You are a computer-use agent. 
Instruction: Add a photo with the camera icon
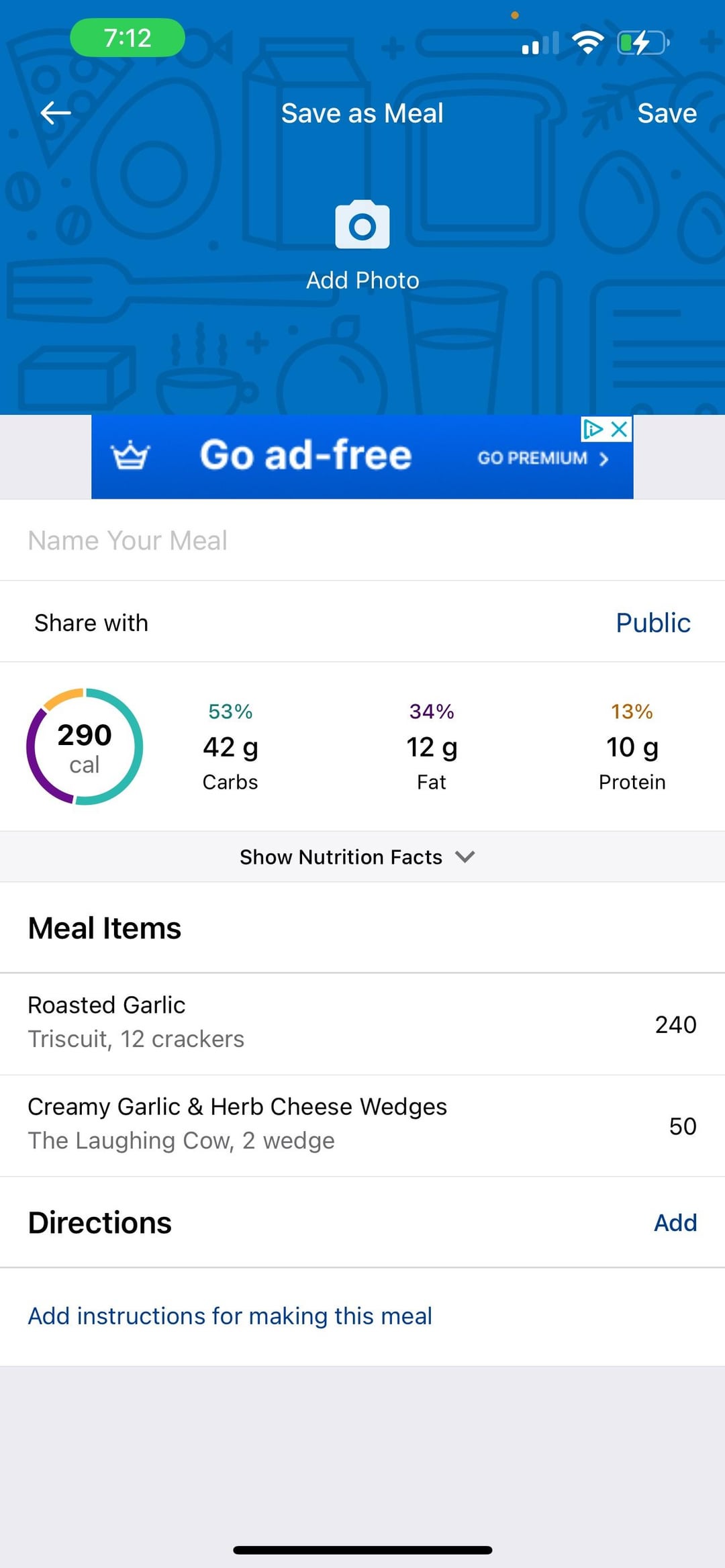click(x=362, y=224)
